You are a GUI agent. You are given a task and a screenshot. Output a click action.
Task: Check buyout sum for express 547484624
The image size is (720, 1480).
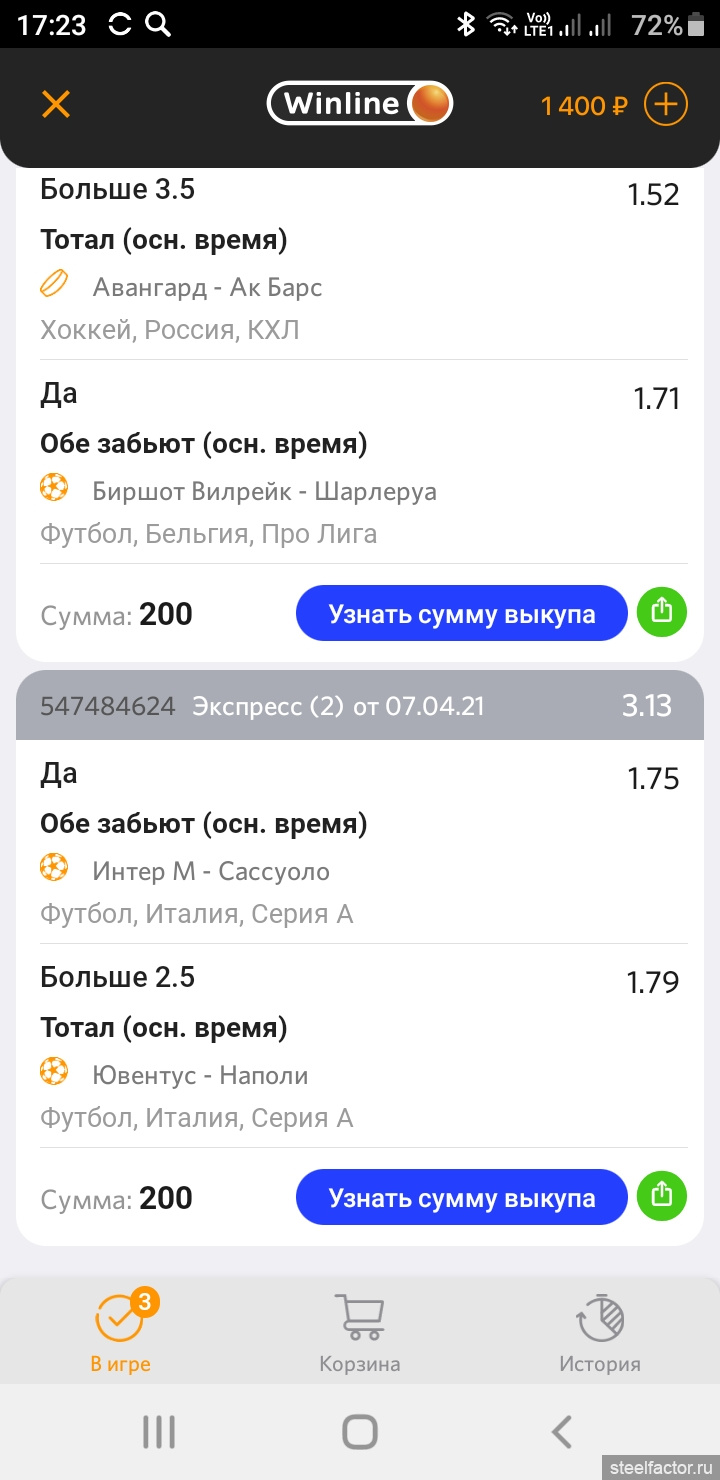point(461,1198)
